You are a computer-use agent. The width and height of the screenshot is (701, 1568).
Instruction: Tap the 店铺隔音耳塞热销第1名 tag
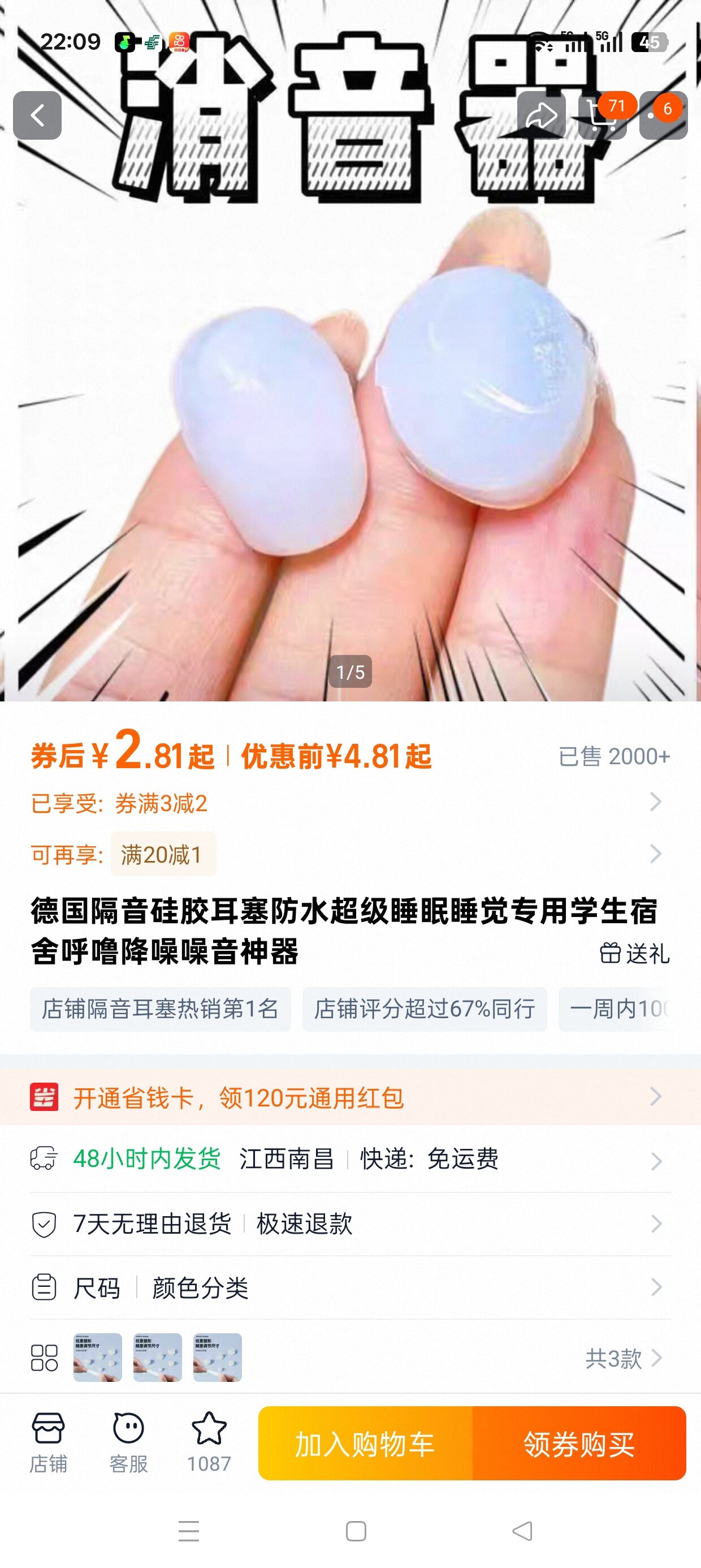tap(160, 1009)
